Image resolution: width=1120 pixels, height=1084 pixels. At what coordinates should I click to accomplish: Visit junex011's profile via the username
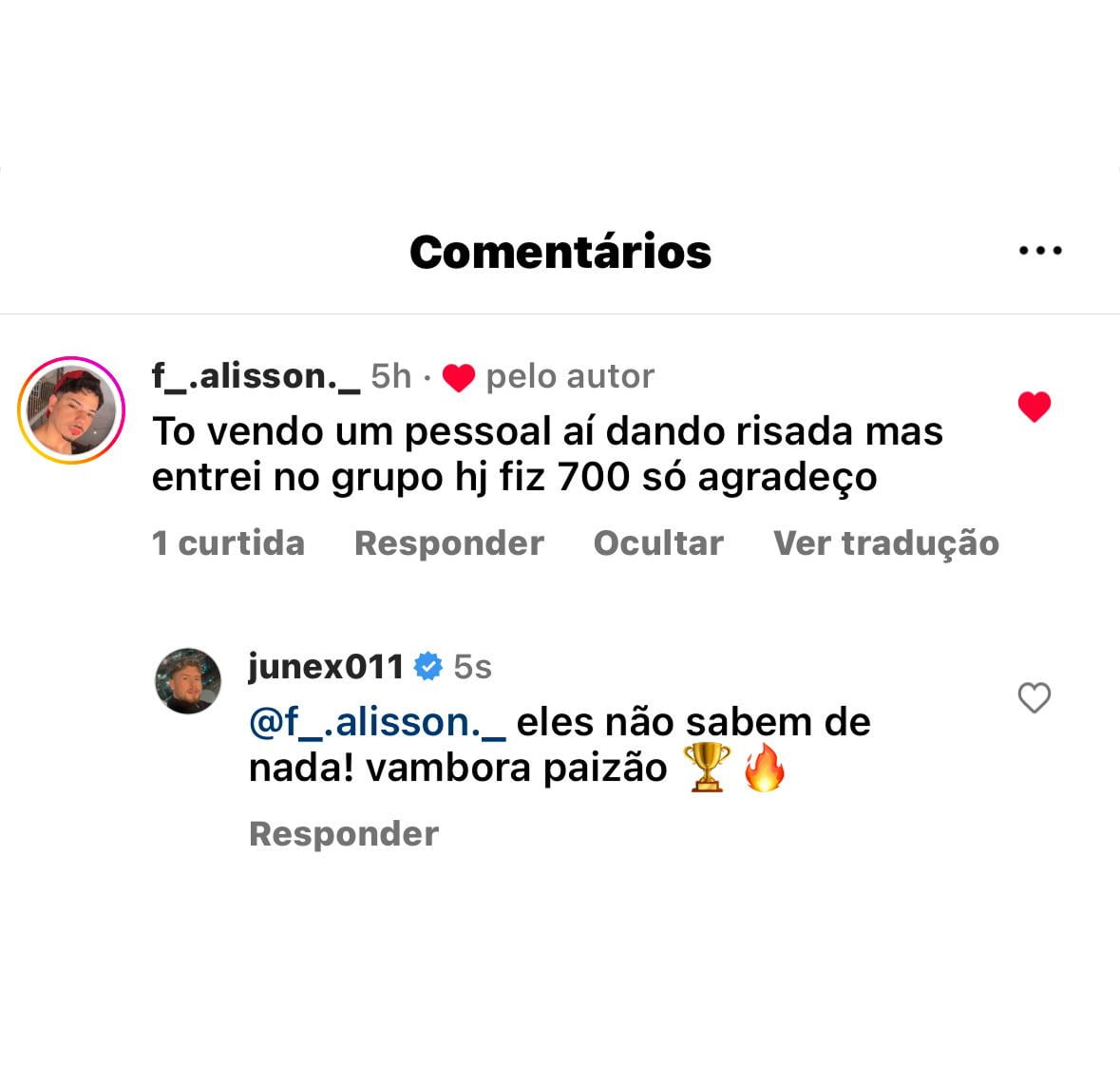(x=326, y=666)
